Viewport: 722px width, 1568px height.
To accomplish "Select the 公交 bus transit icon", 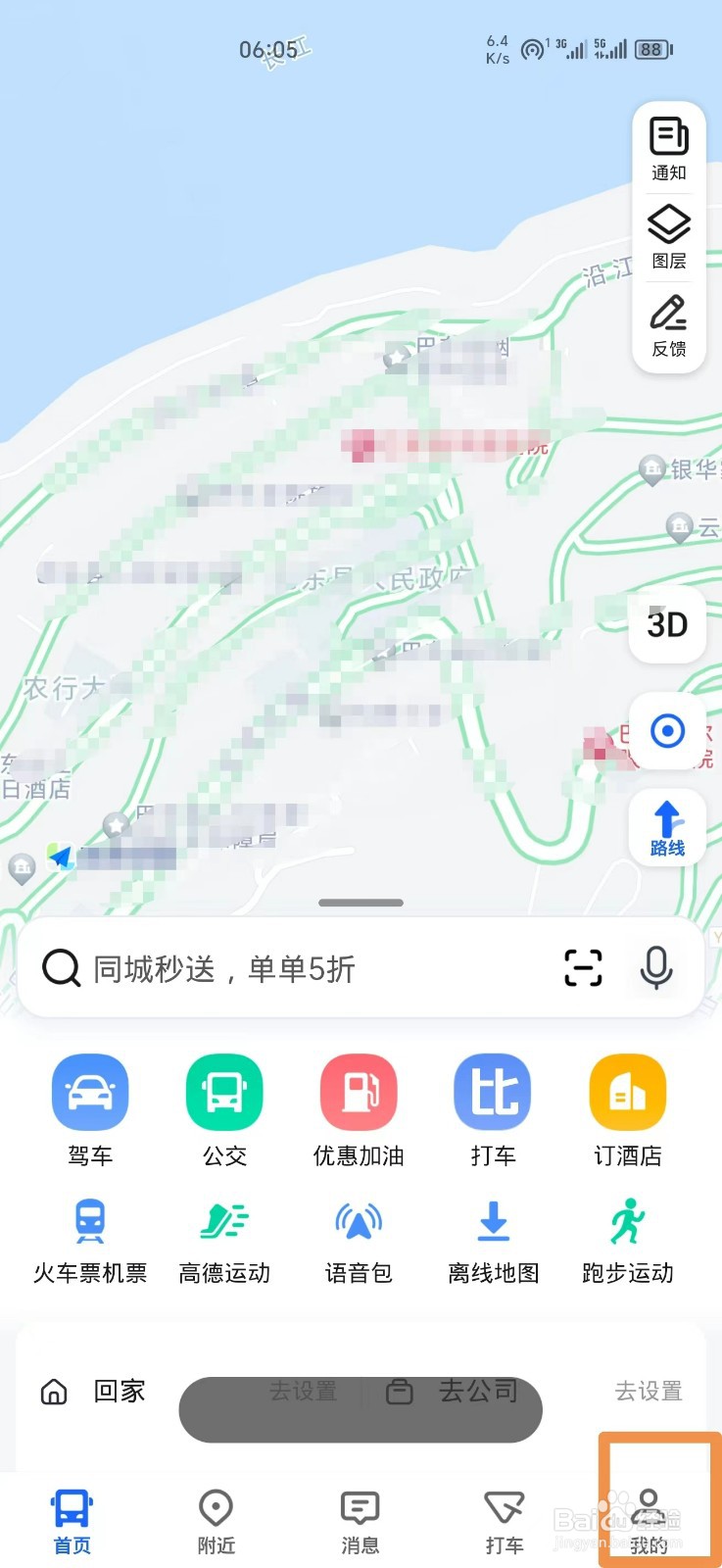I will [x=224, y=1091].
